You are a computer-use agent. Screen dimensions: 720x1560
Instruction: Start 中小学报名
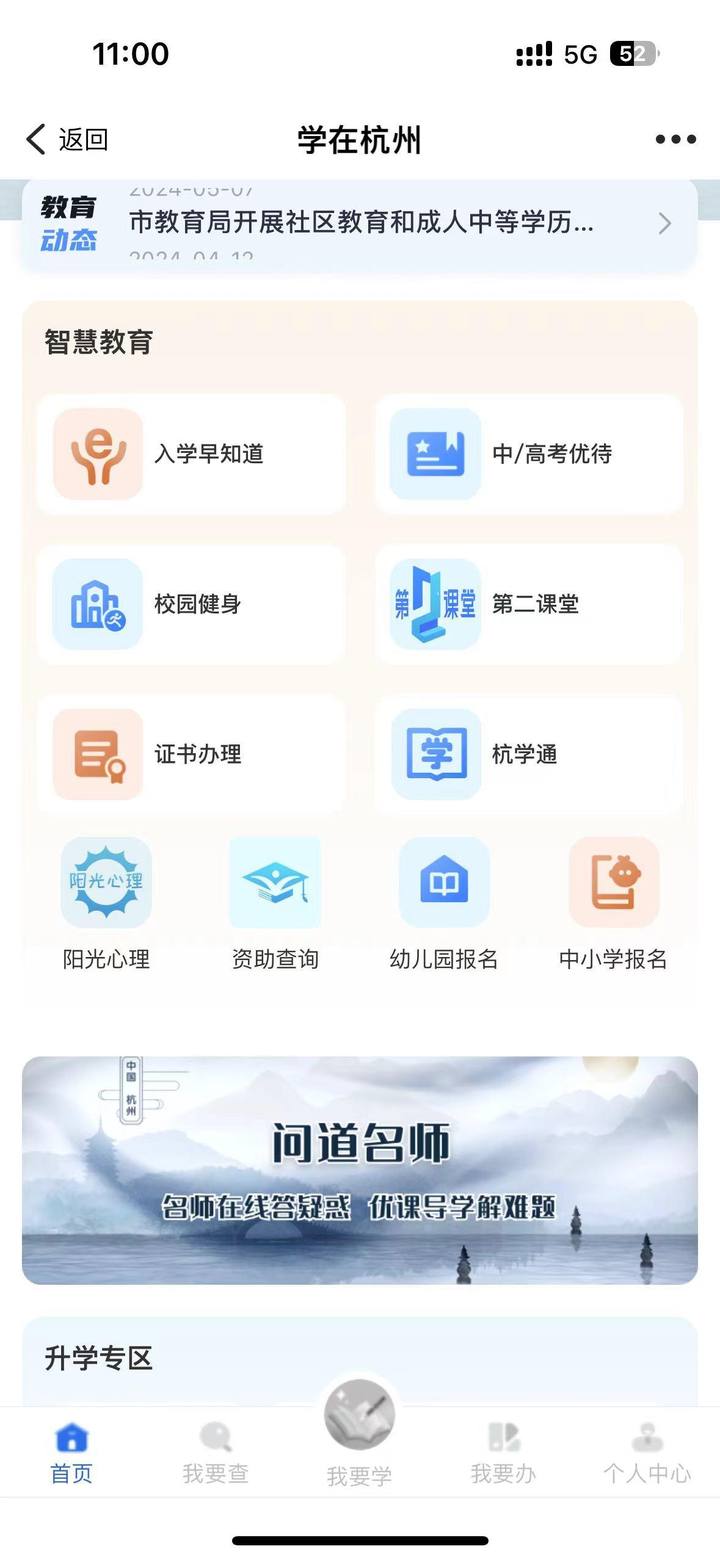[x=613, y=900]
